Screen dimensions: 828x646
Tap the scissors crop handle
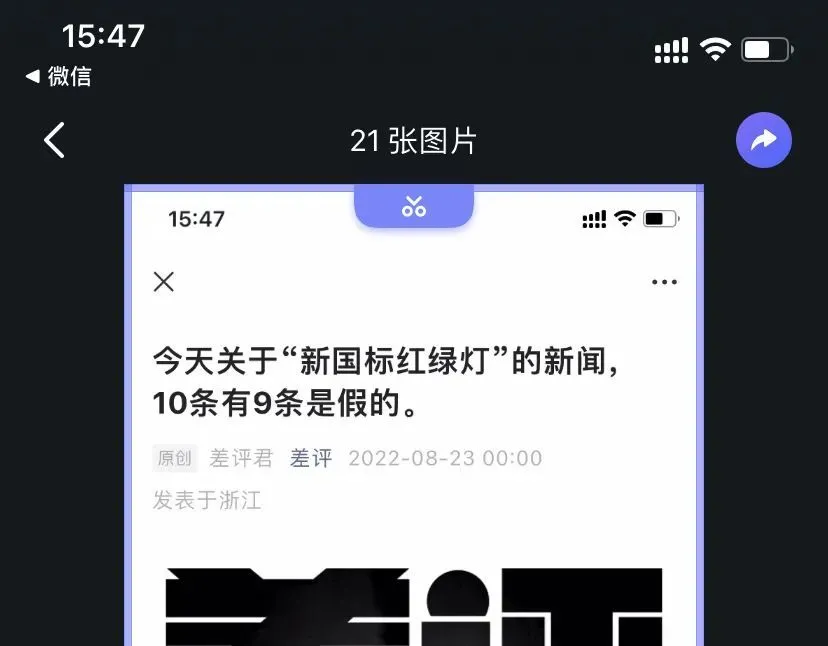(x=414, y=207)
